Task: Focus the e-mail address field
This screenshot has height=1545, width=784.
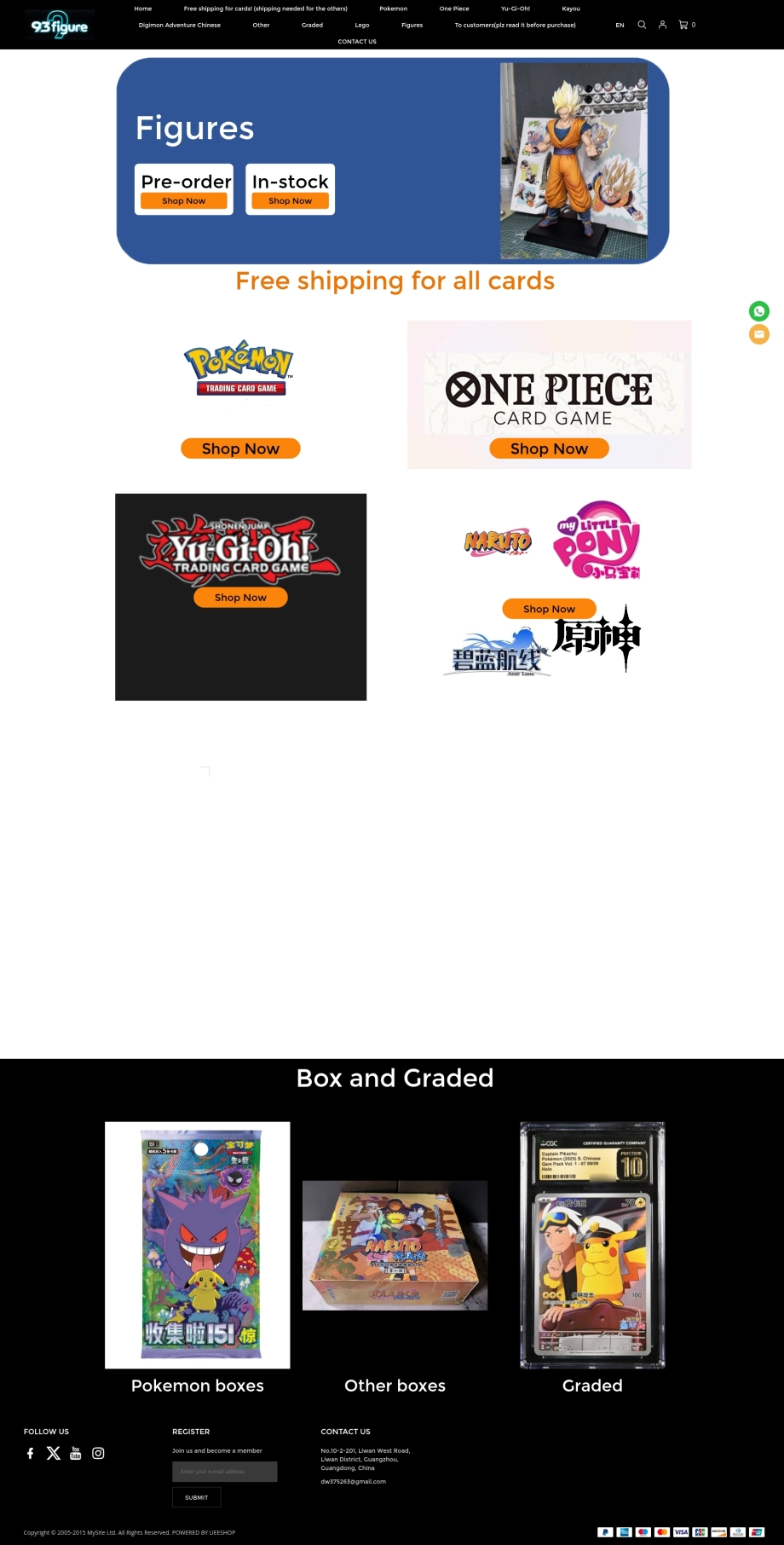Action: [x=225, y=1472]
